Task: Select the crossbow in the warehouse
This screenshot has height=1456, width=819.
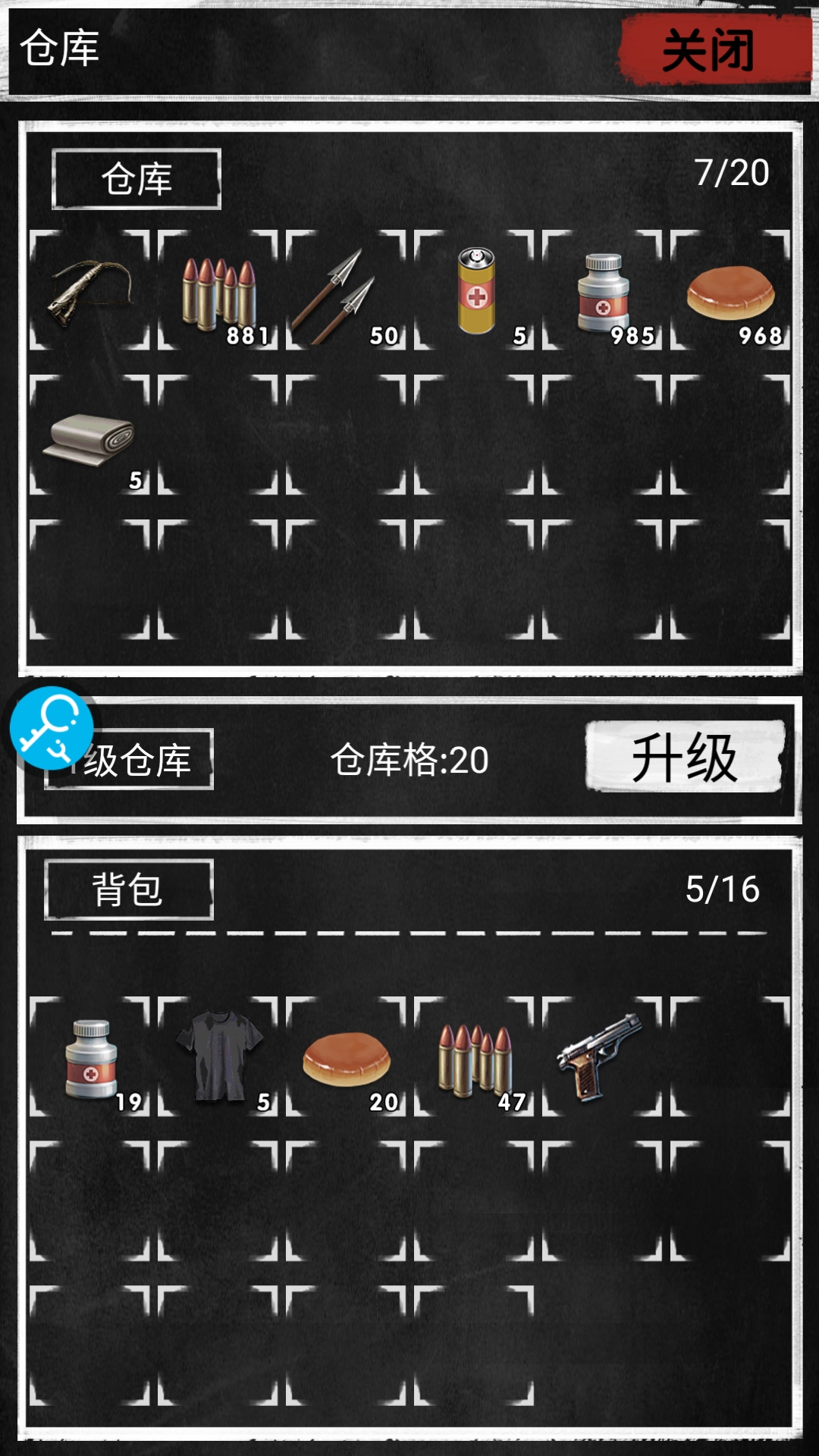Action: pos(89,291)
